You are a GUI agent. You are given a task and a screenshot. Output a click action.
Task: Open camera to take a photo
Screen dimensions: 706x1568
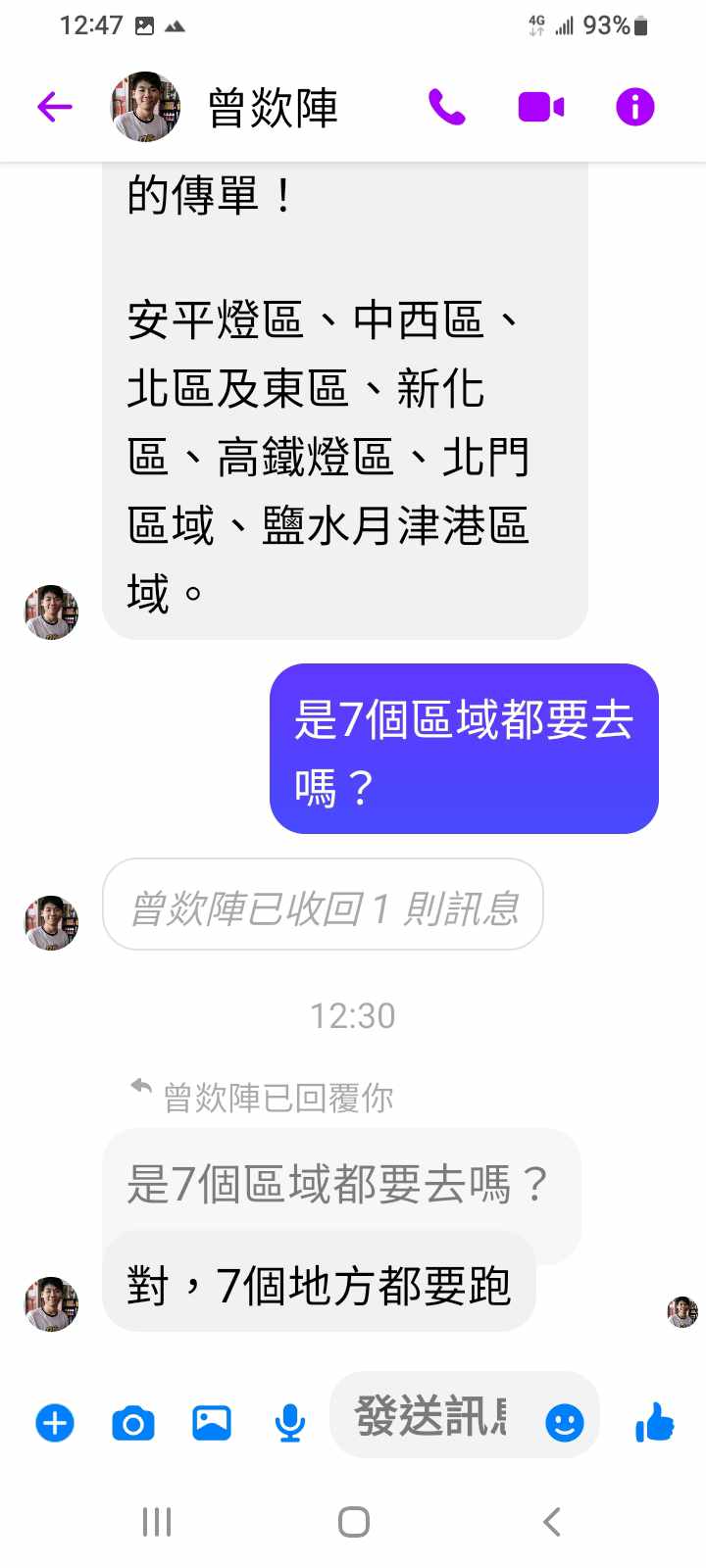(x=133, y=1423)
